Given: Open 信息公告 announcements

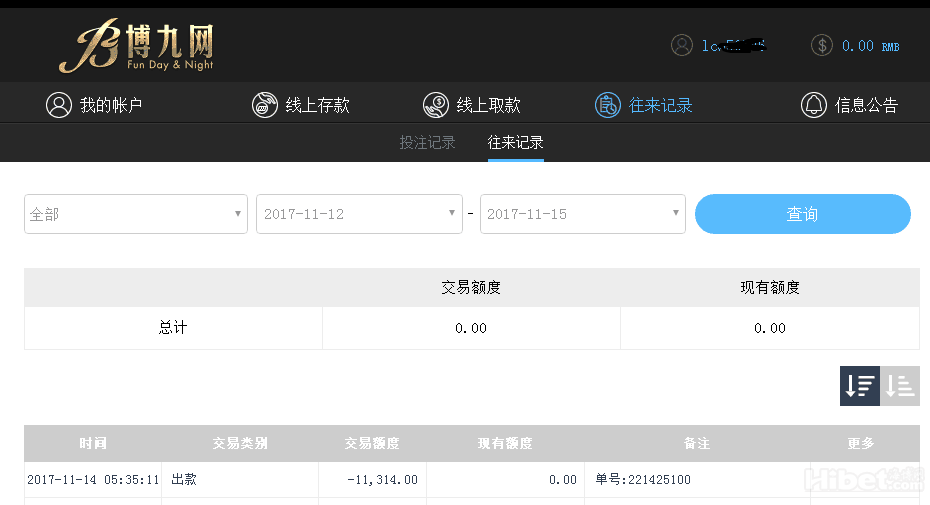Looking at the screenshot, I should click(849, 105).
